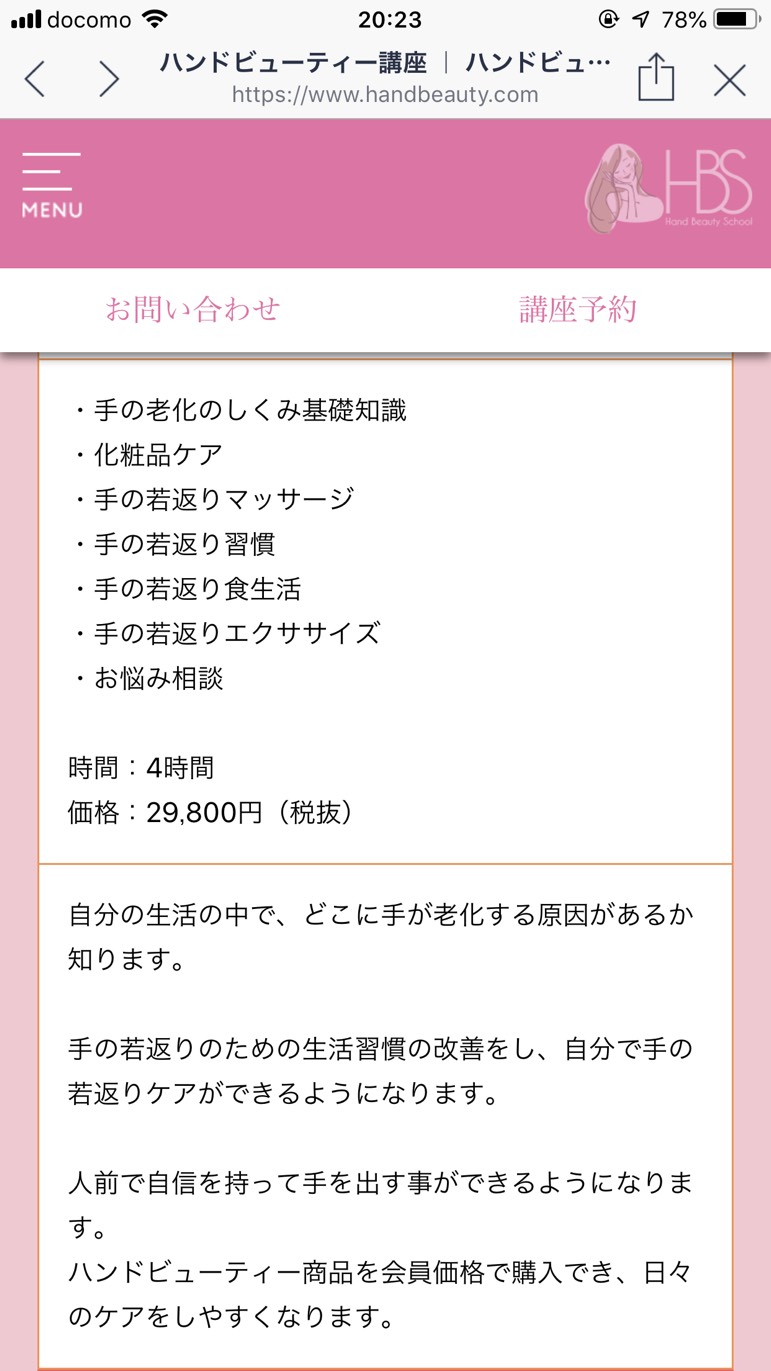
Task: Tap the HBS logo to go home
Action: click(x=669, y=188)
